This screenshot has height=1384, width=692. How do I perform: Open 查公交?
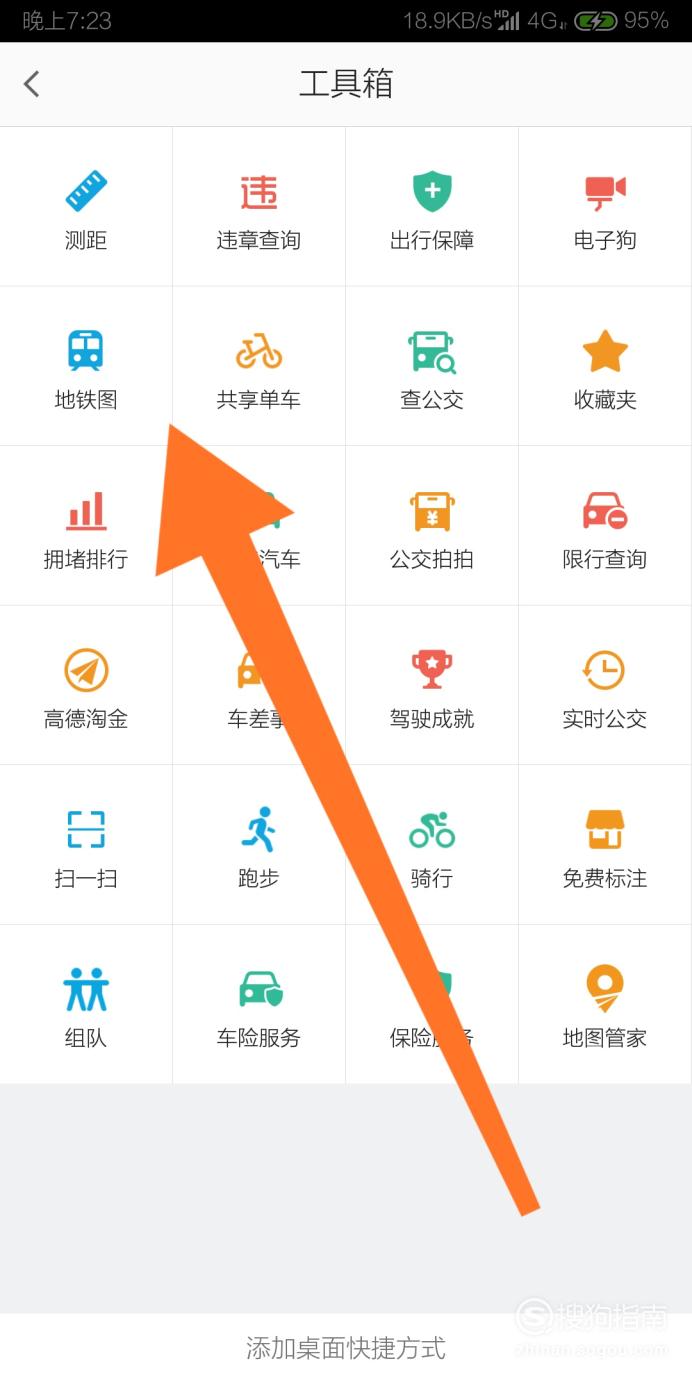(432, 367)
